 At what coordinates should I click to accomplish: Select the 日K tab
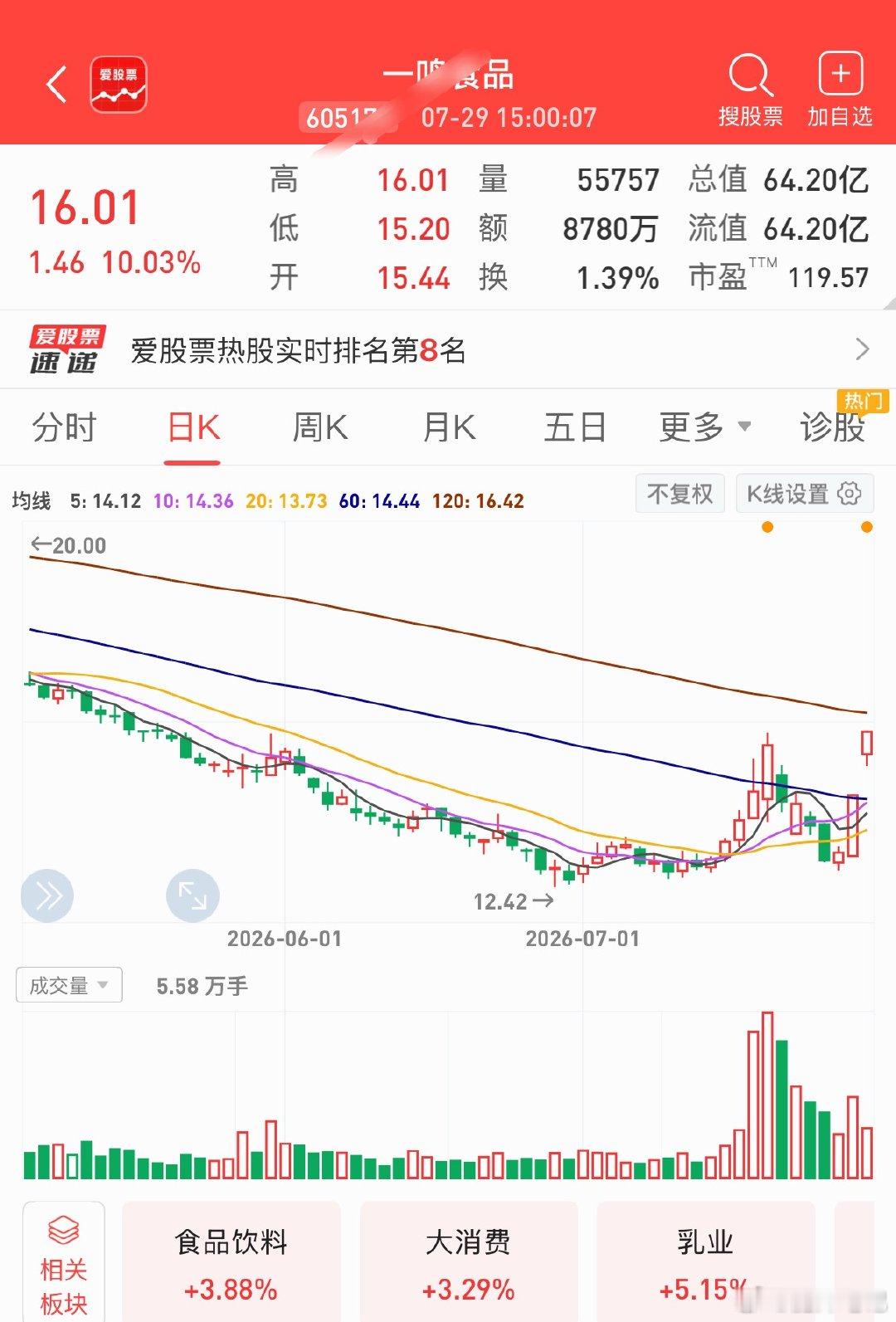(x=193, y=428)
